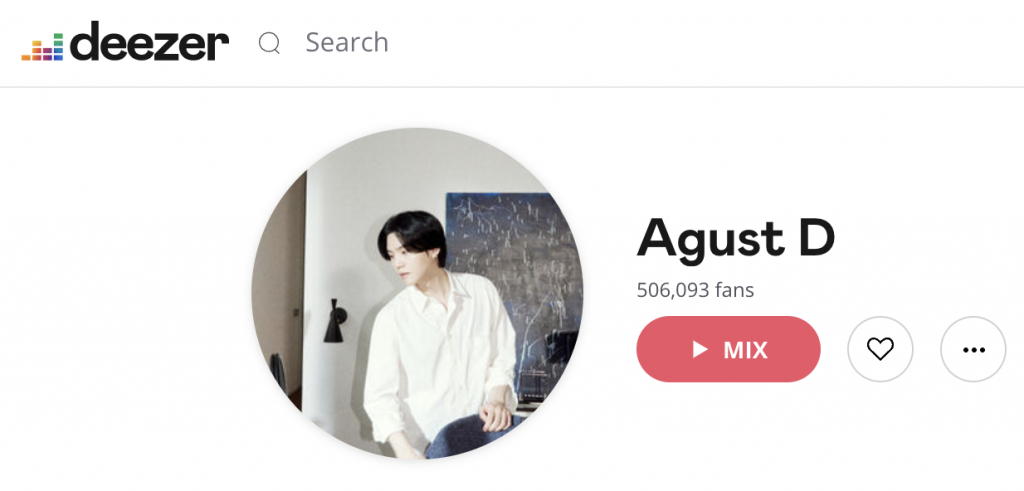Add Agust D to favorites
Image resolution: width=1024 pixels, height=491 pixels.
(x=880, y=349)
